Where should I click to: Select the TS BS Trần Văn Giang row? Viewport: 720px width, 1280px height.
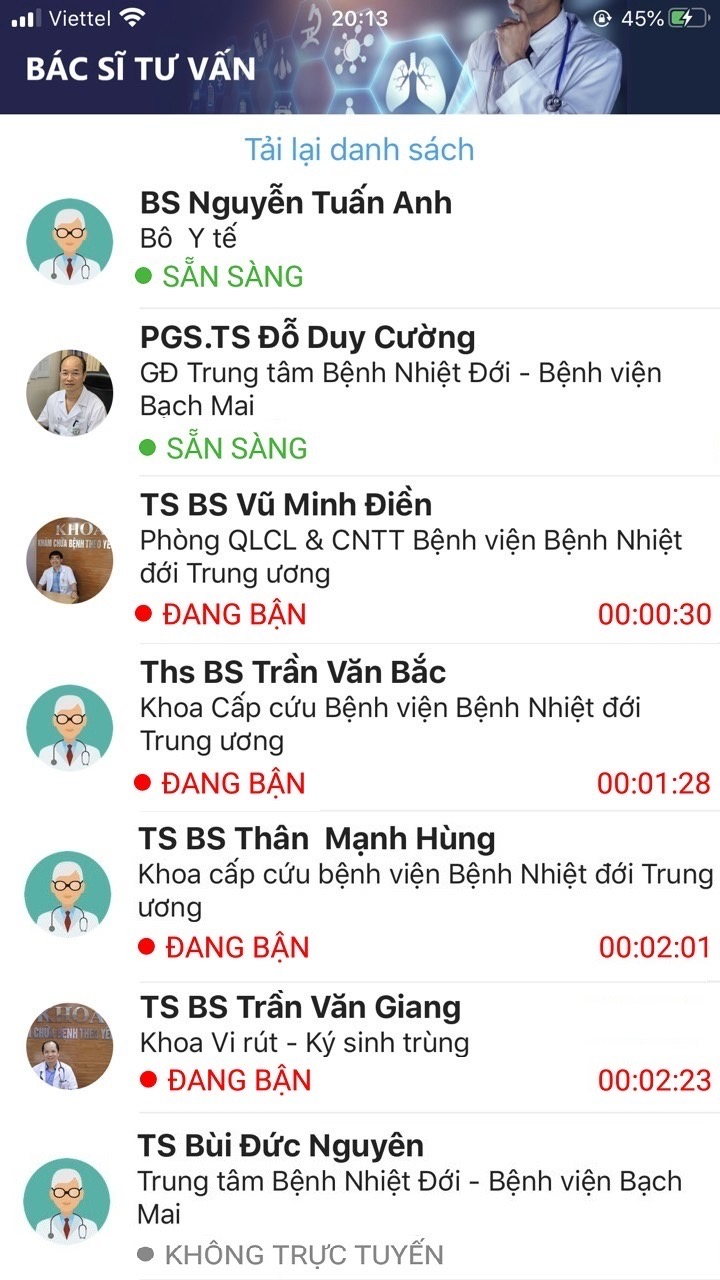pos(360,1040)
